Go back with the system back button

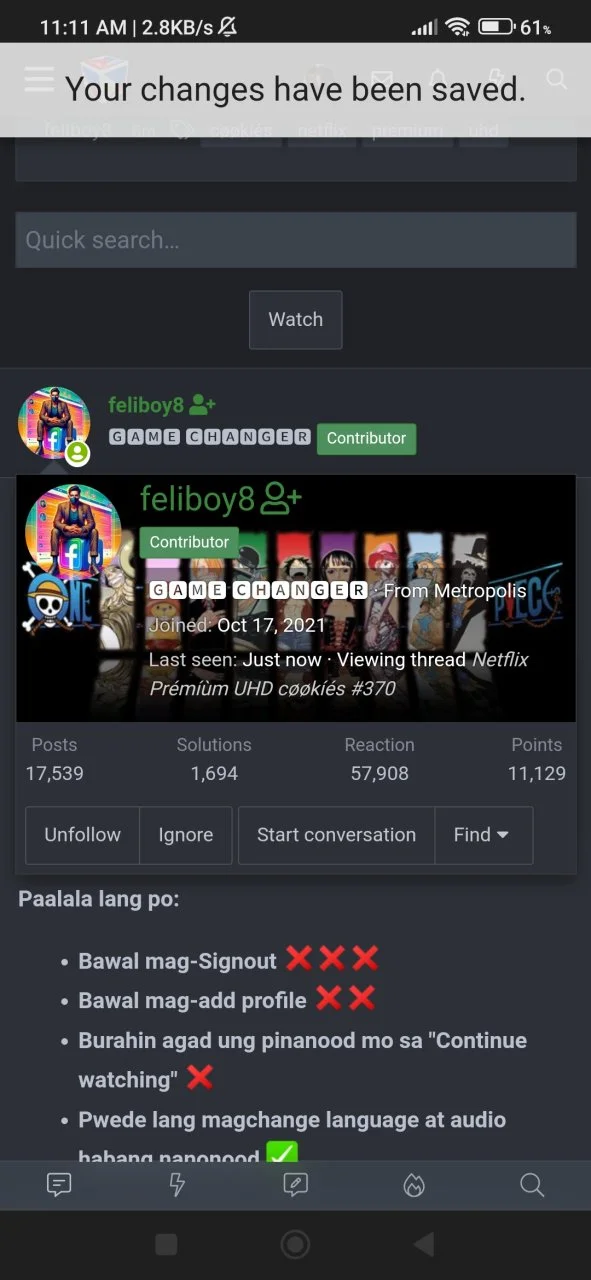click(x=424, y=1244)
